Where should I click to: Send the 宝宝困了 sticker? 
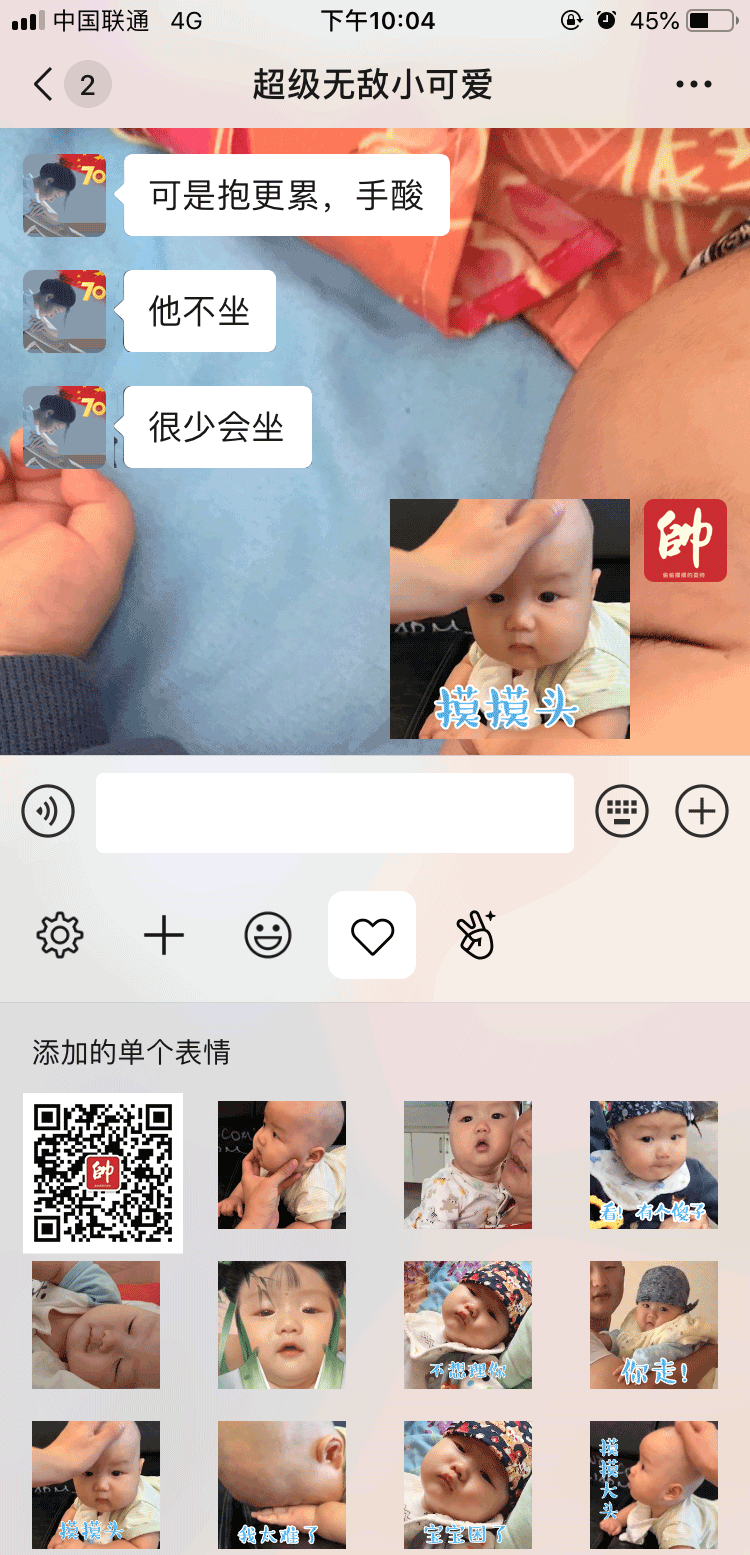467,1484
